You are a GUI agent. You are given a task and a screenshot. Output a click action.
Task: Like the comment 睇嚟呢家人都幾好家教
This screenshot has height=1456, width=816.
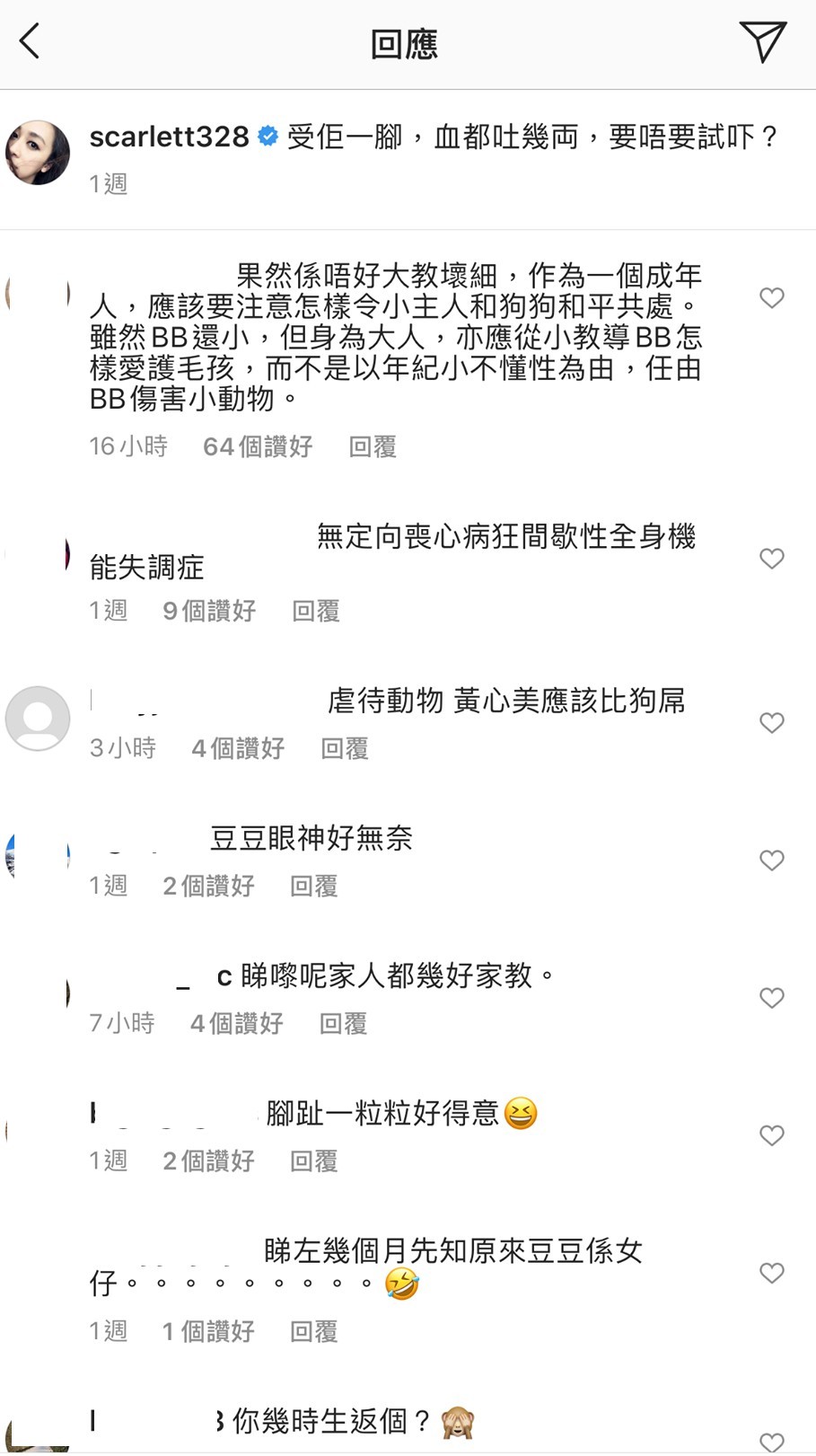[x=771, y=998]
